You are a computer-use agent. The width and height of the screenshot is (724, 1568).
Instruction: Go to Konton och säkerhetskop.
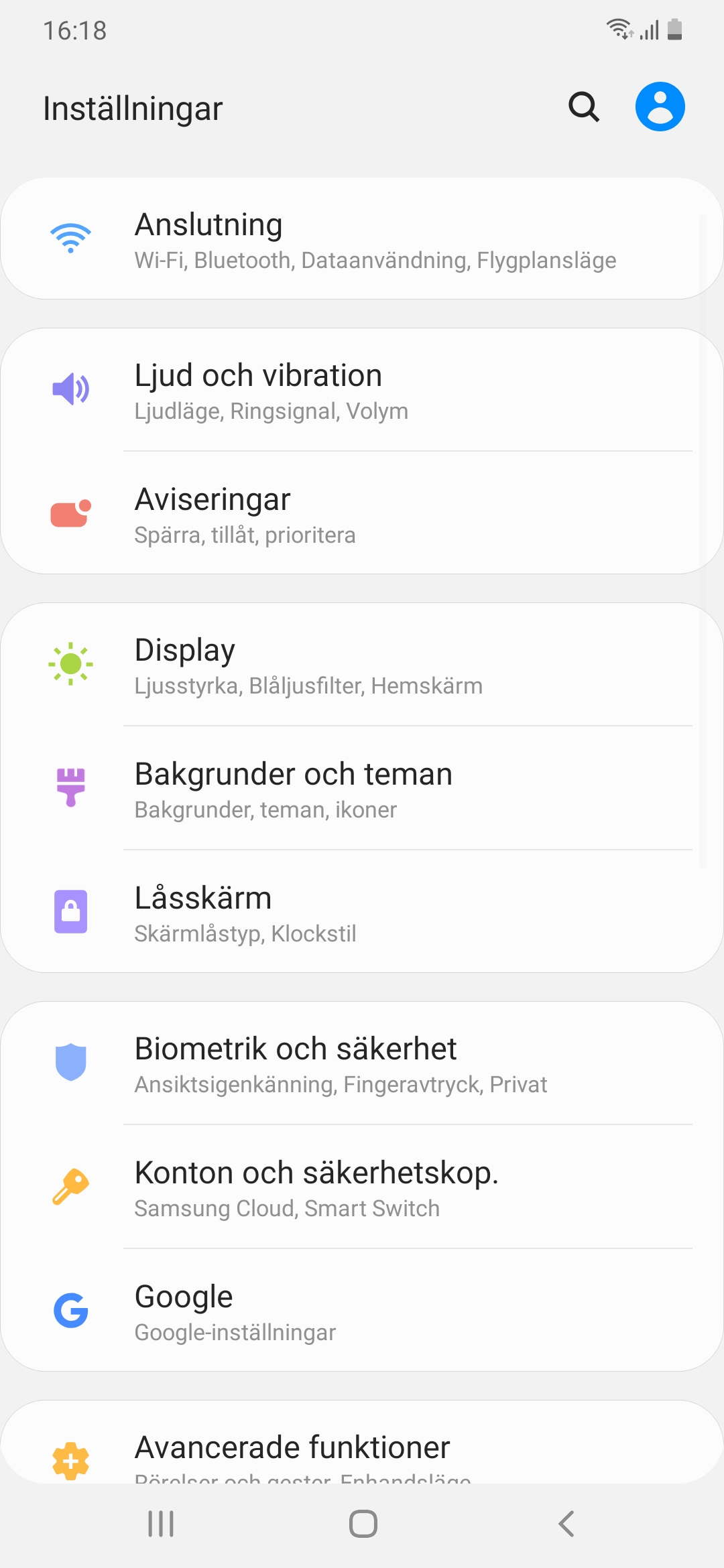click(x=362, y=1187)
